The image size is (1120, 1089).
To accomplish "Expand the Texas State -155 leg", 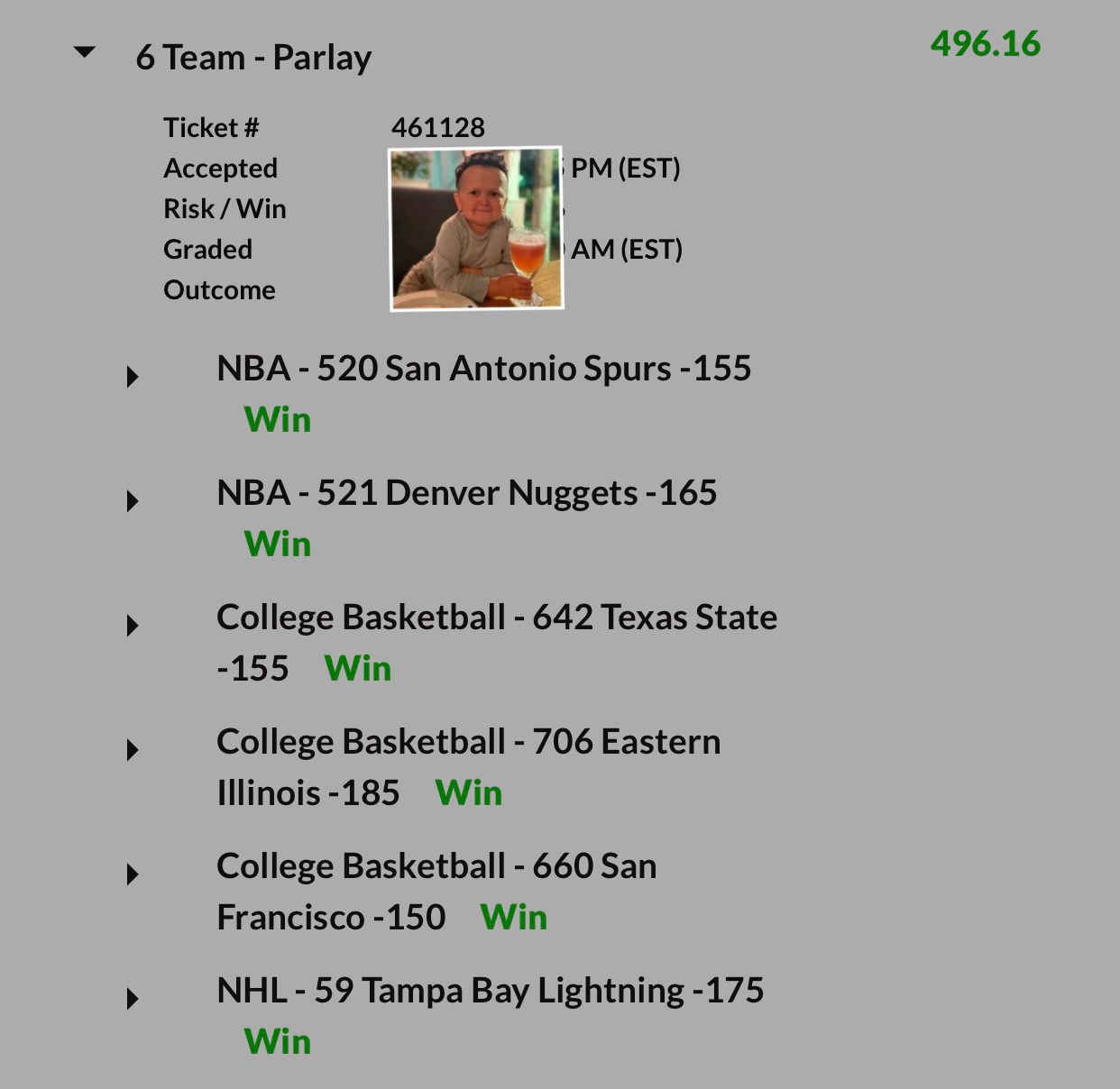I will [133, 626].
